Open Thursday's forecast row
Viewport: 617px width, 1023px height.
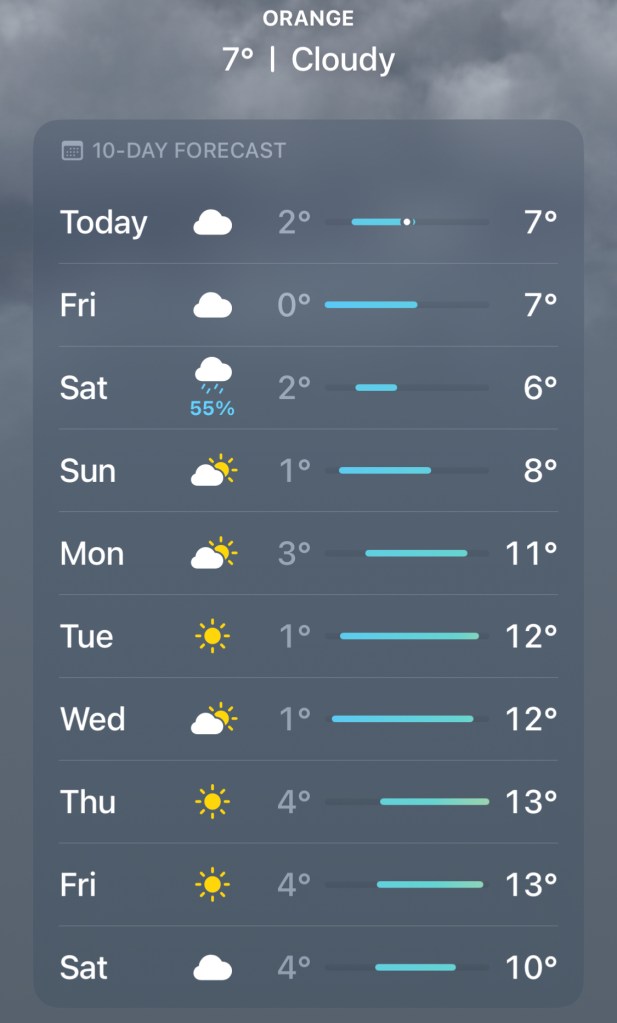(x=308, y=802)
